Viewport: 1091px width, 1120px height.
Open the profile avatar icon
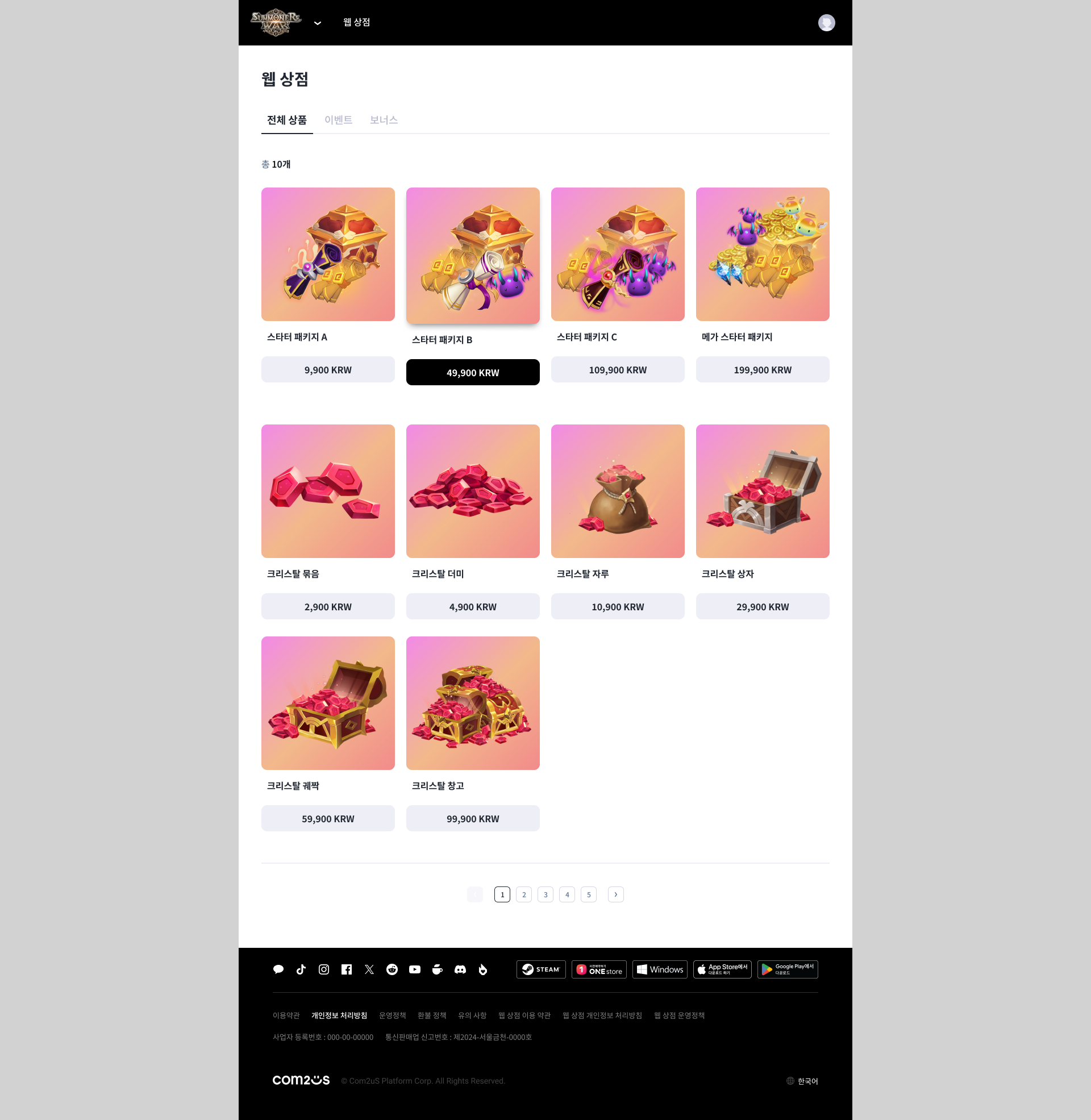[826, 22]
